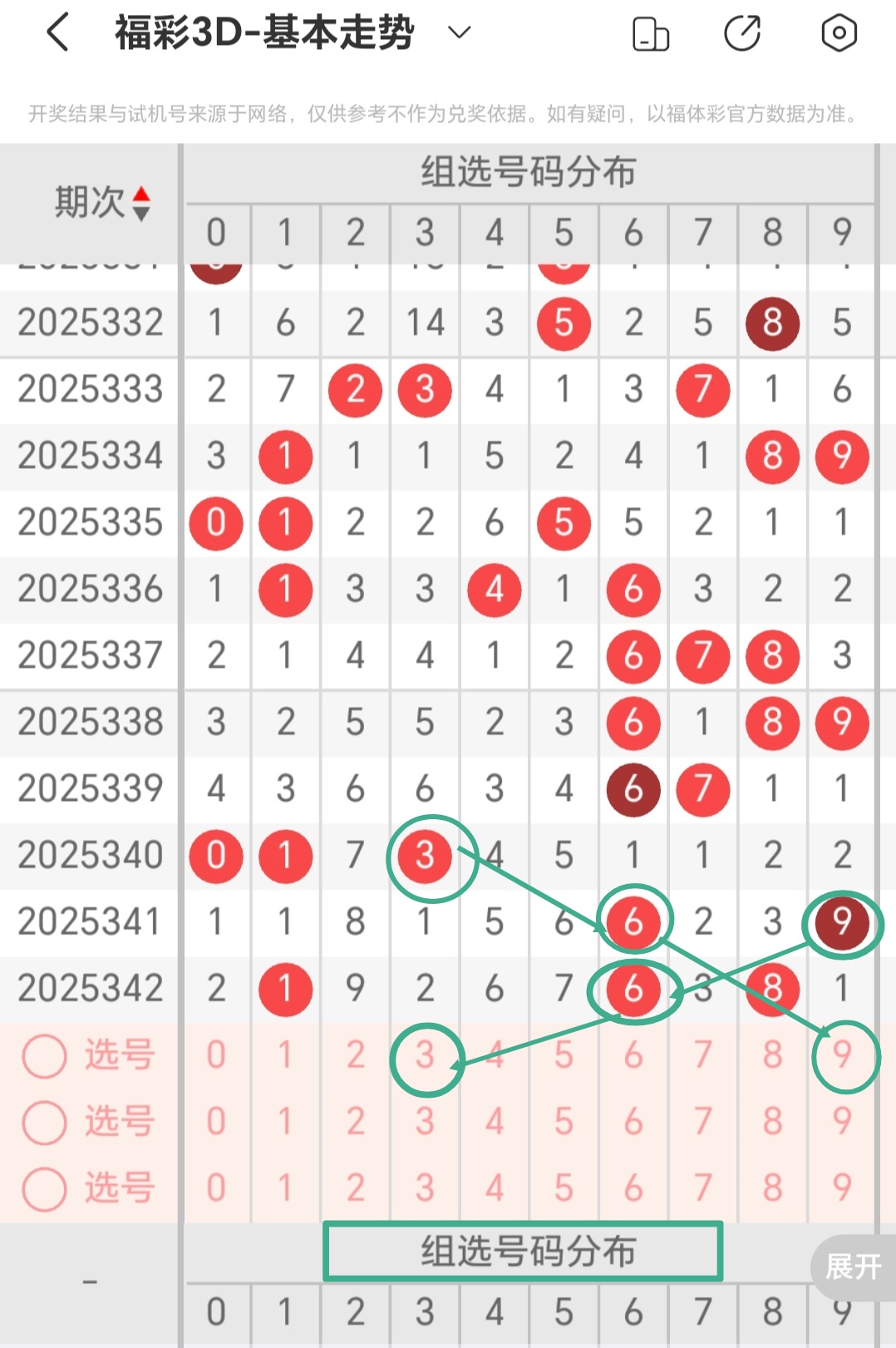896x1348 pixels.
Task: Tap the red 8 ball in row 2025332
Action: pos(773,323)
